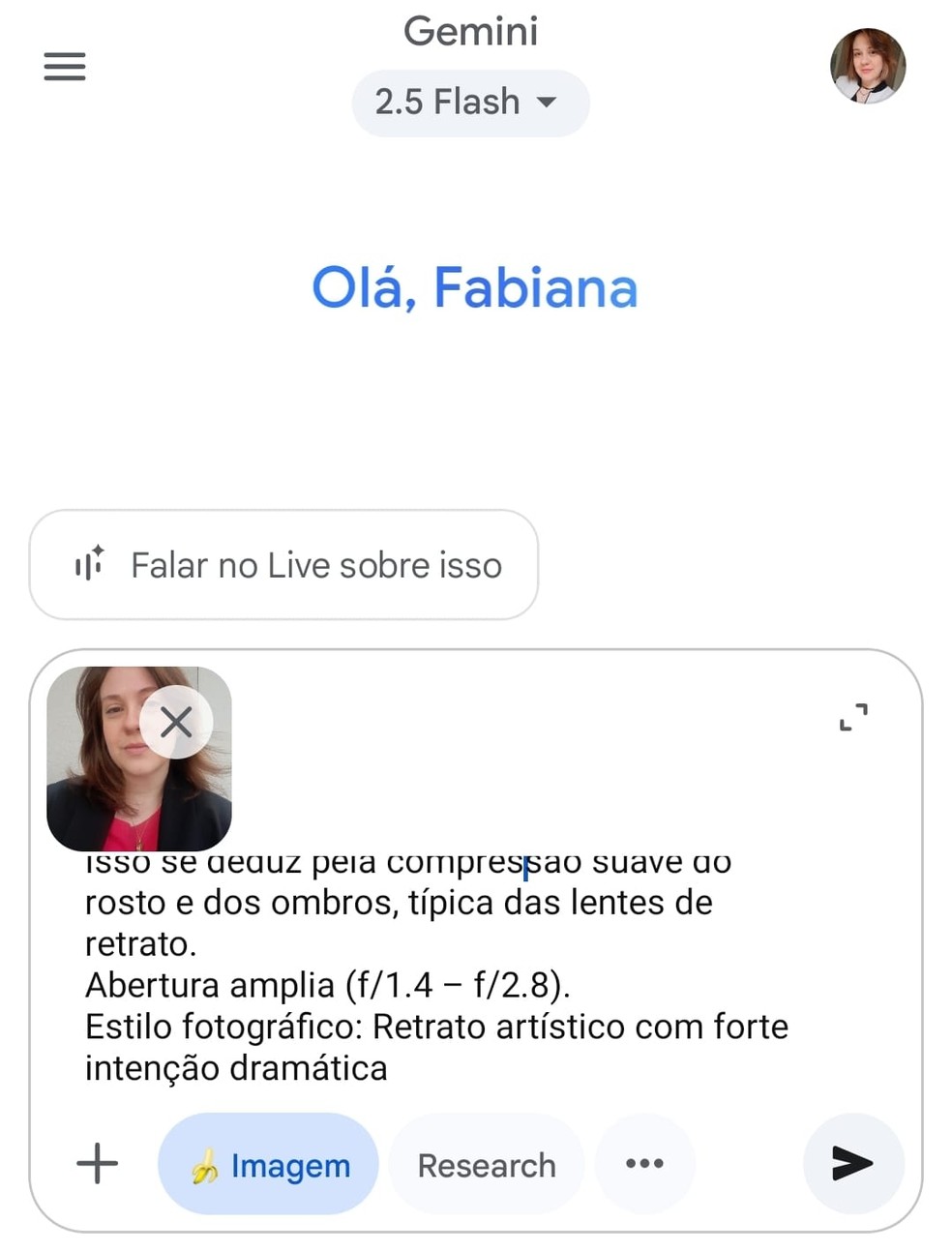This screenshot has width=952, height=1251.
Task: Expand the prompt box to full screen
Action: coord(853,717)
